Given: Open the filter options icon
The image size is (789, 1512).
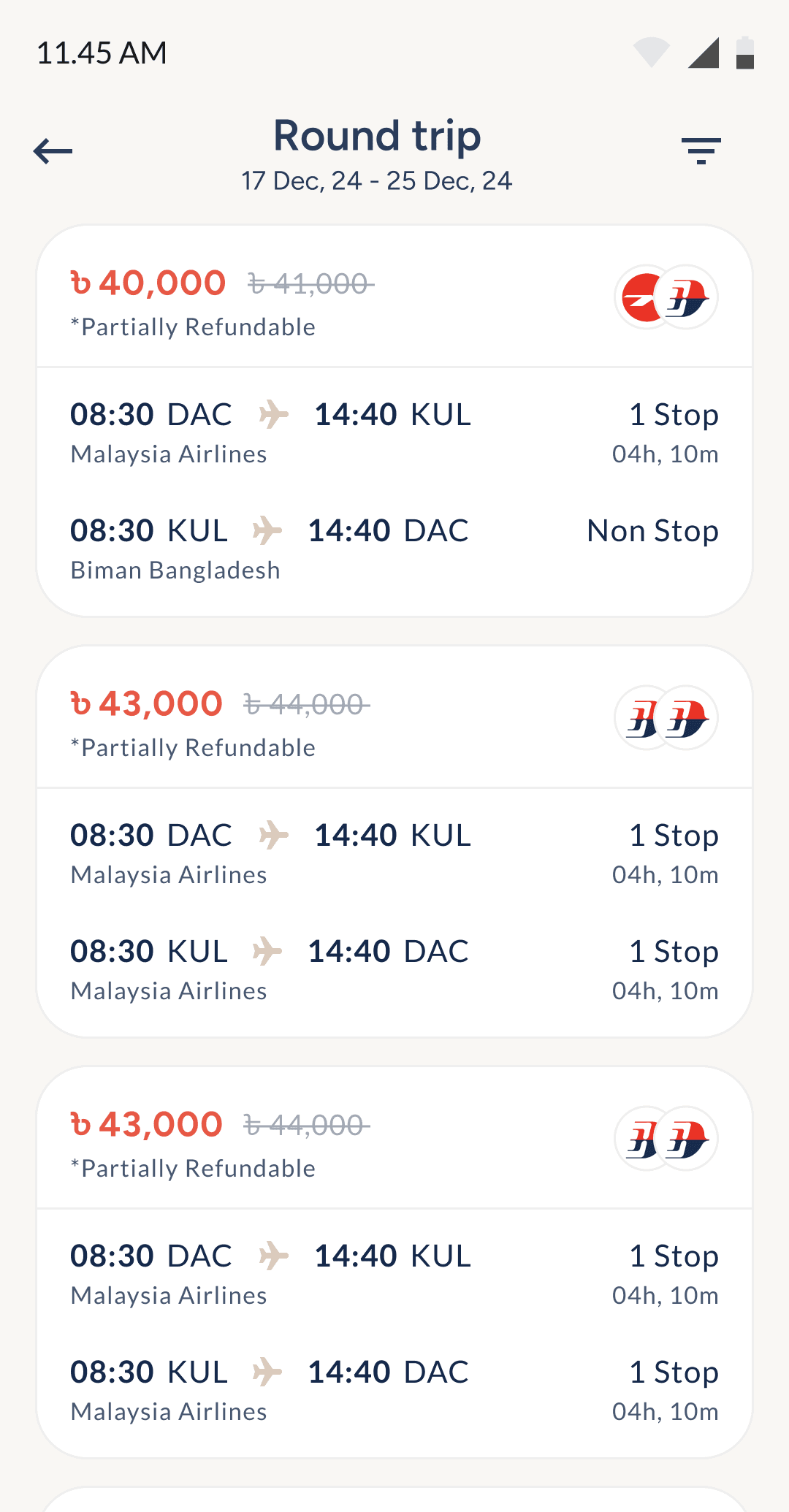Looking at the screenshot, I should pyautogui.click(x=701, y=151).
